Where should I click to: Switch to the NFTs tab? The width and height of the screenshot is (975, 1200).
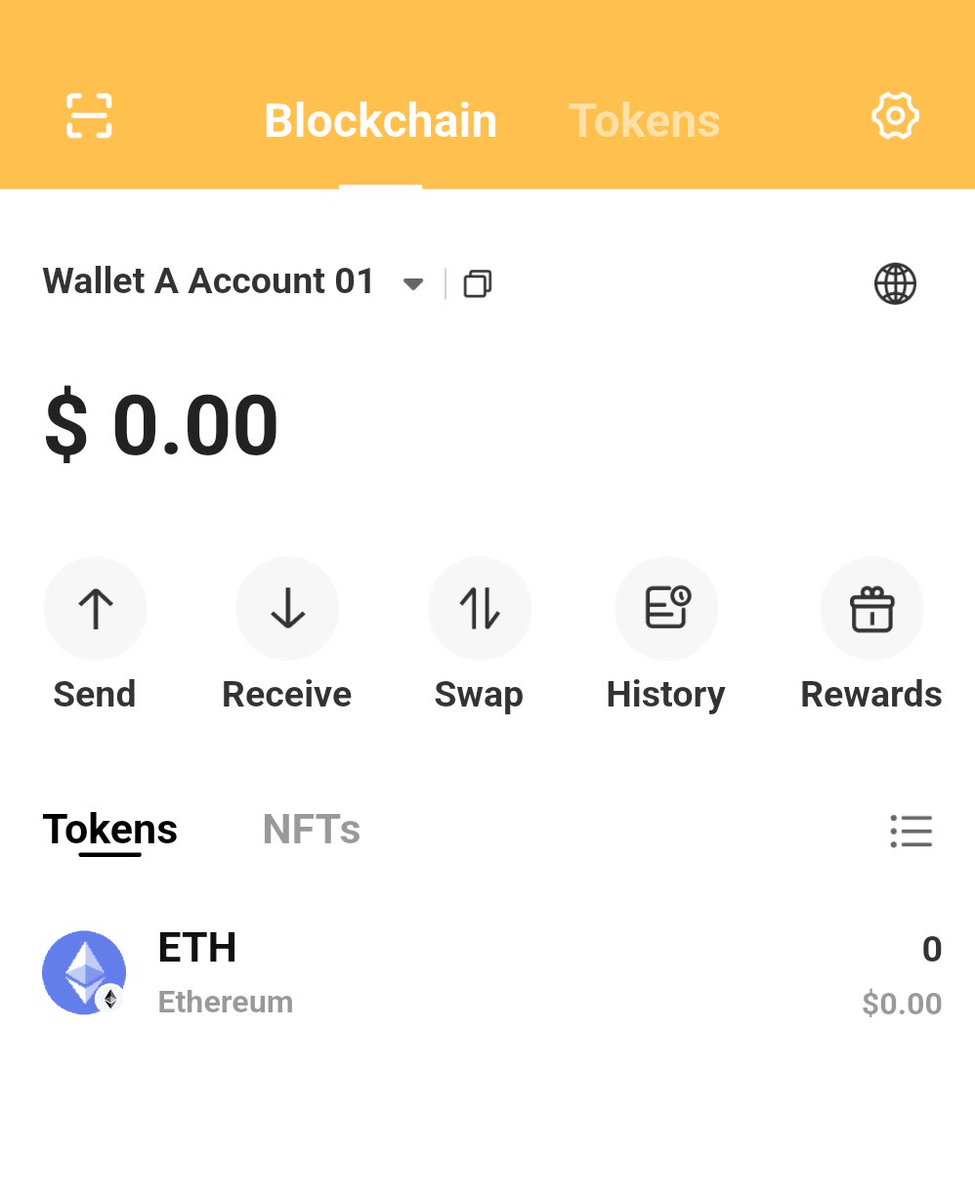[311, 830]
